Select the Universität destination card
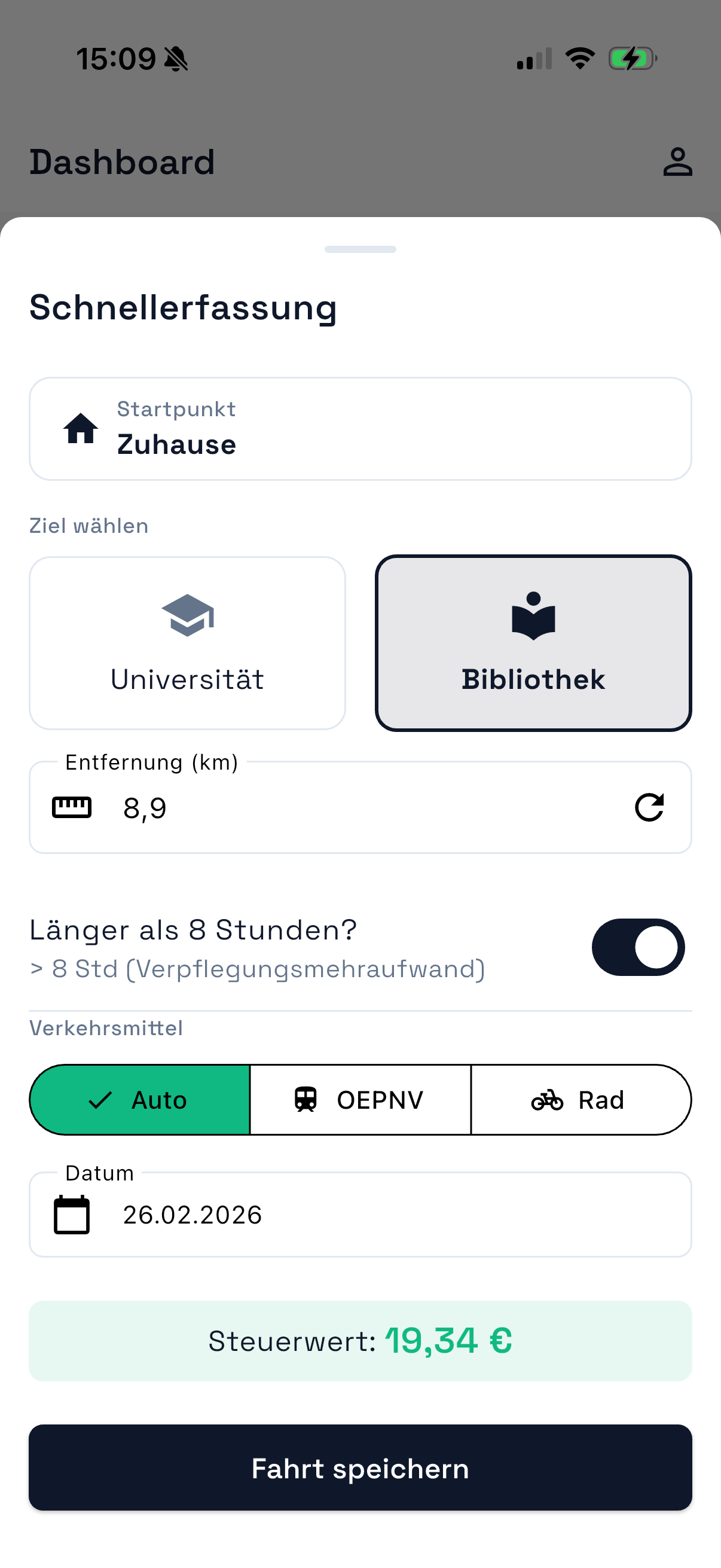721x1568 pixels. 187,642
